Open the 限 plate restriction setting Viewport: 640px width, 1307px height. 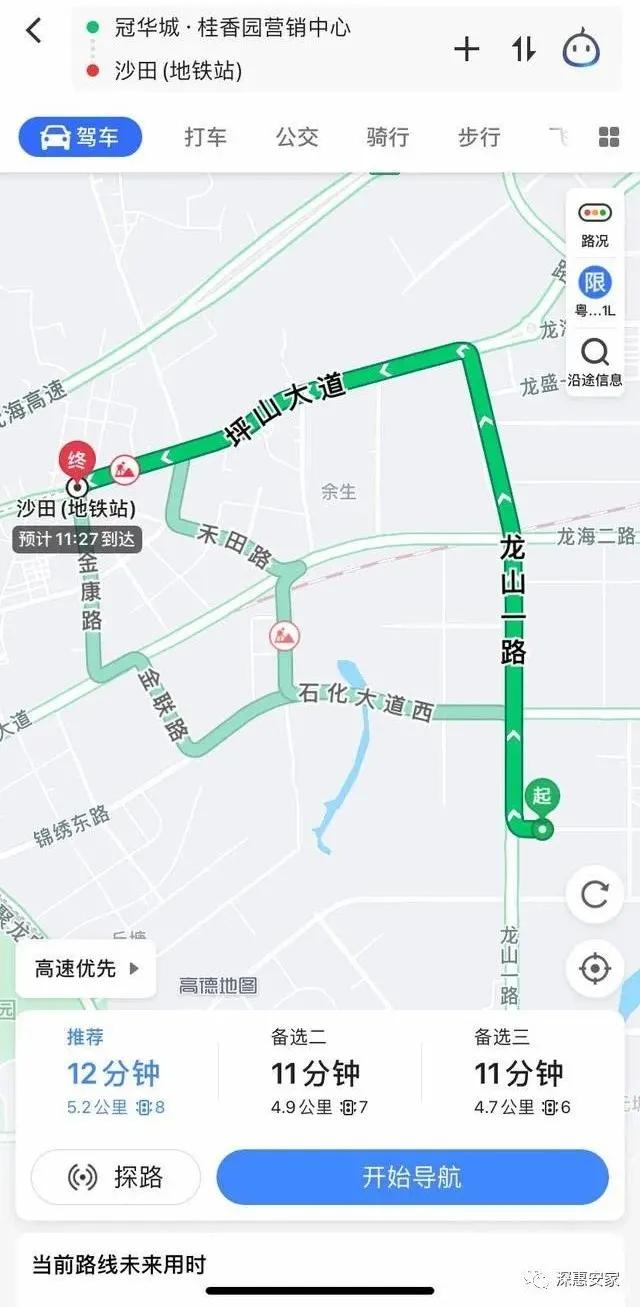pyautogui.click(x=595, y=291)
